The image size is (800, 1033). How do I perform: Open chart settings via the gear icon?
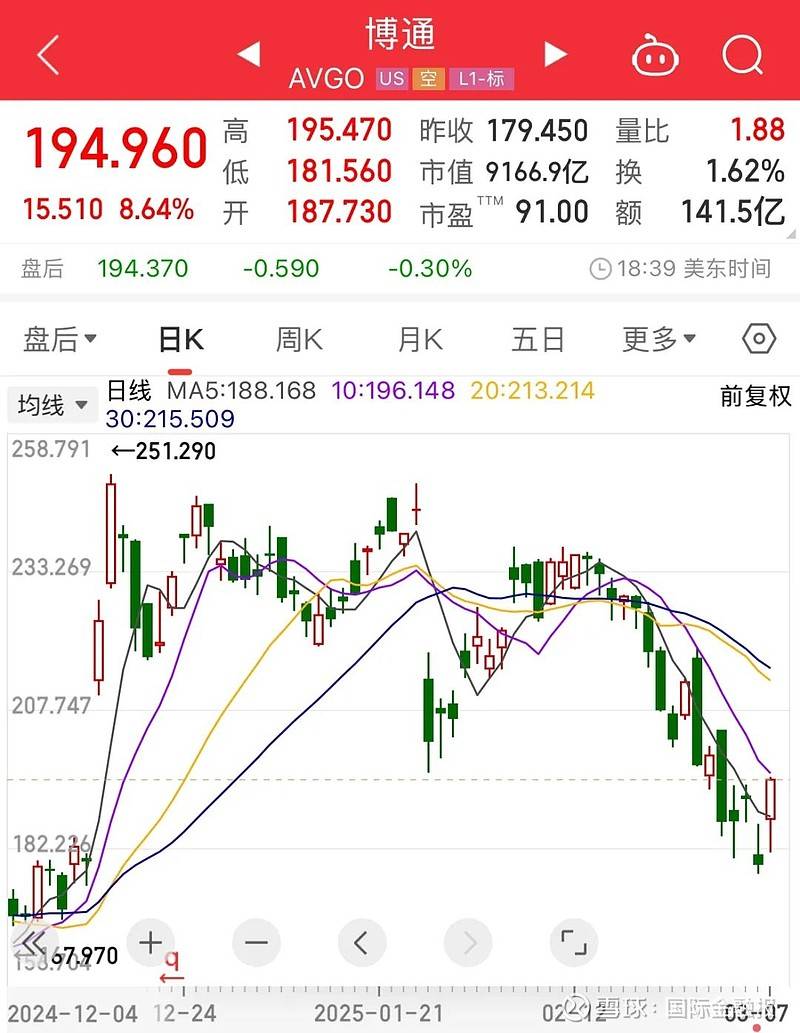coord(758,340)
